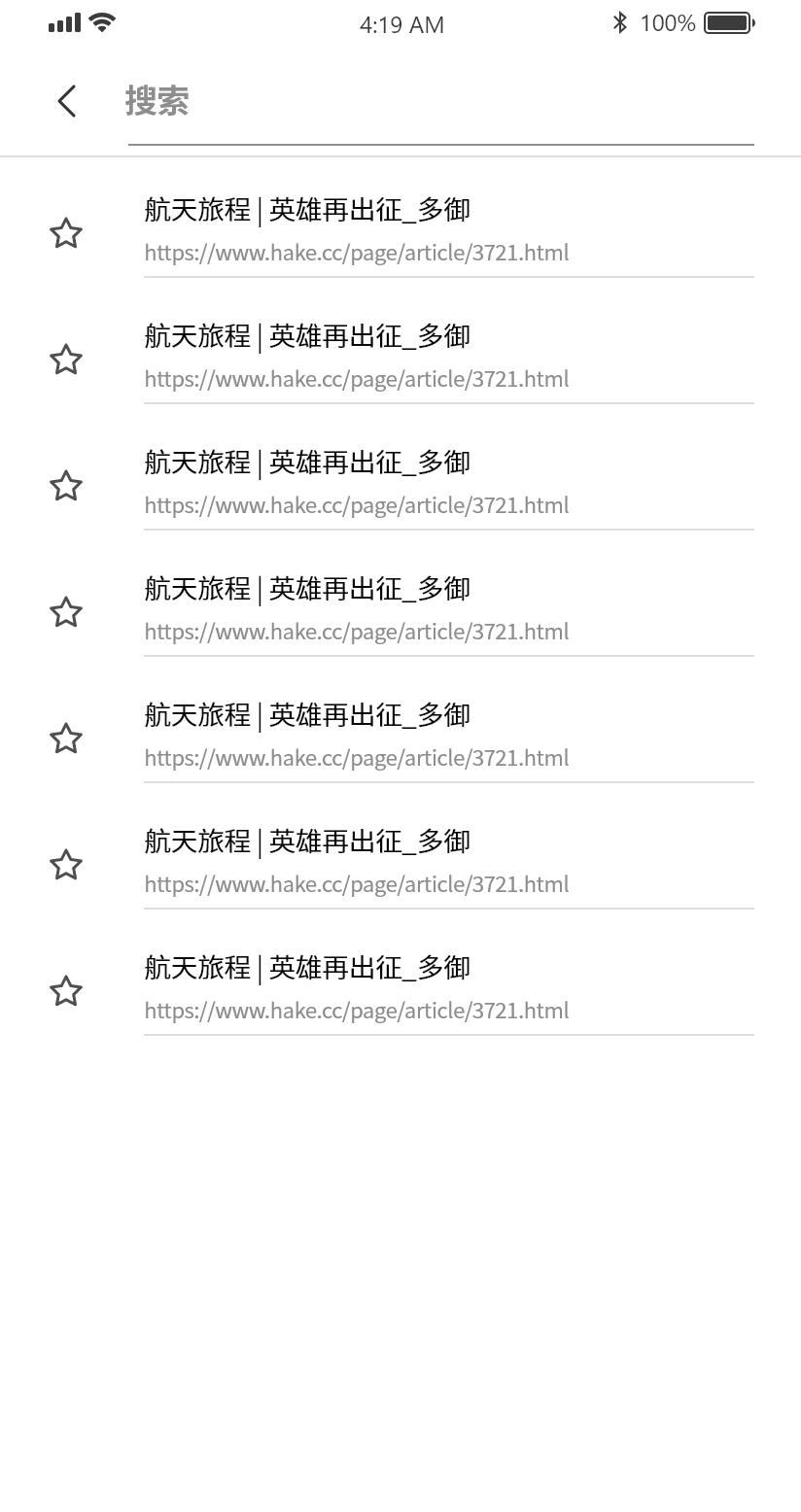The width and height of the screenshot is (801, 1512).
Task: Toggle the bookmark star on the sixth result
Action: click(x=65, y=865)
